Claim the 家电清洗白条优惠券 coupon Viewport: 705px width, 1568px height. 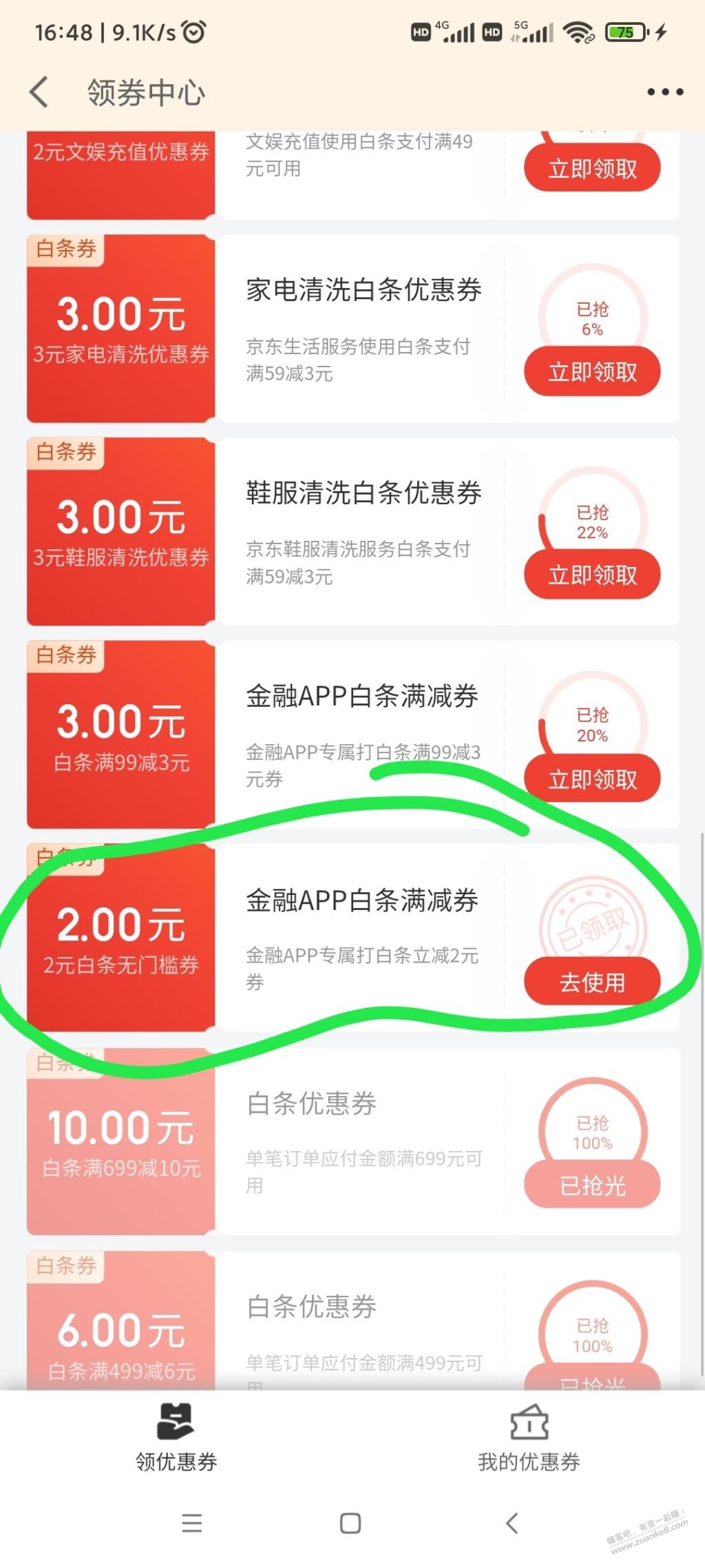click(x=592, y=372)
